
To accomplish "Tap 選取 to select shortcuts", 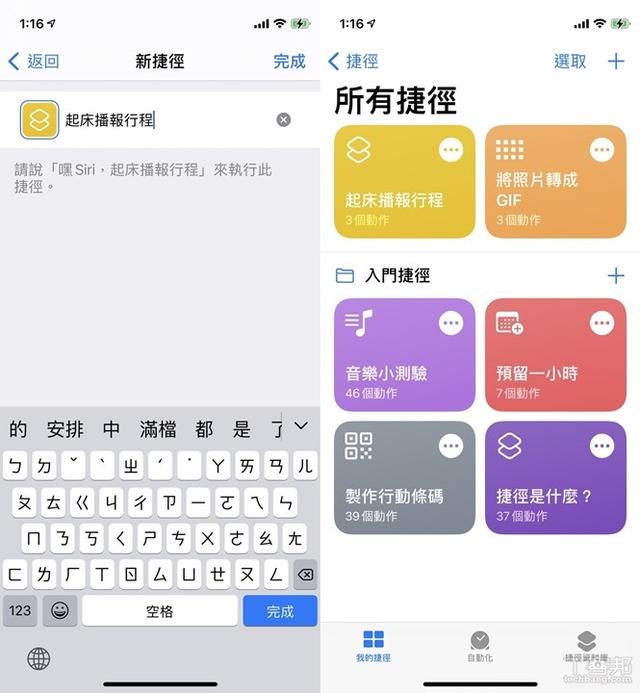I will [x=570, y=61].
